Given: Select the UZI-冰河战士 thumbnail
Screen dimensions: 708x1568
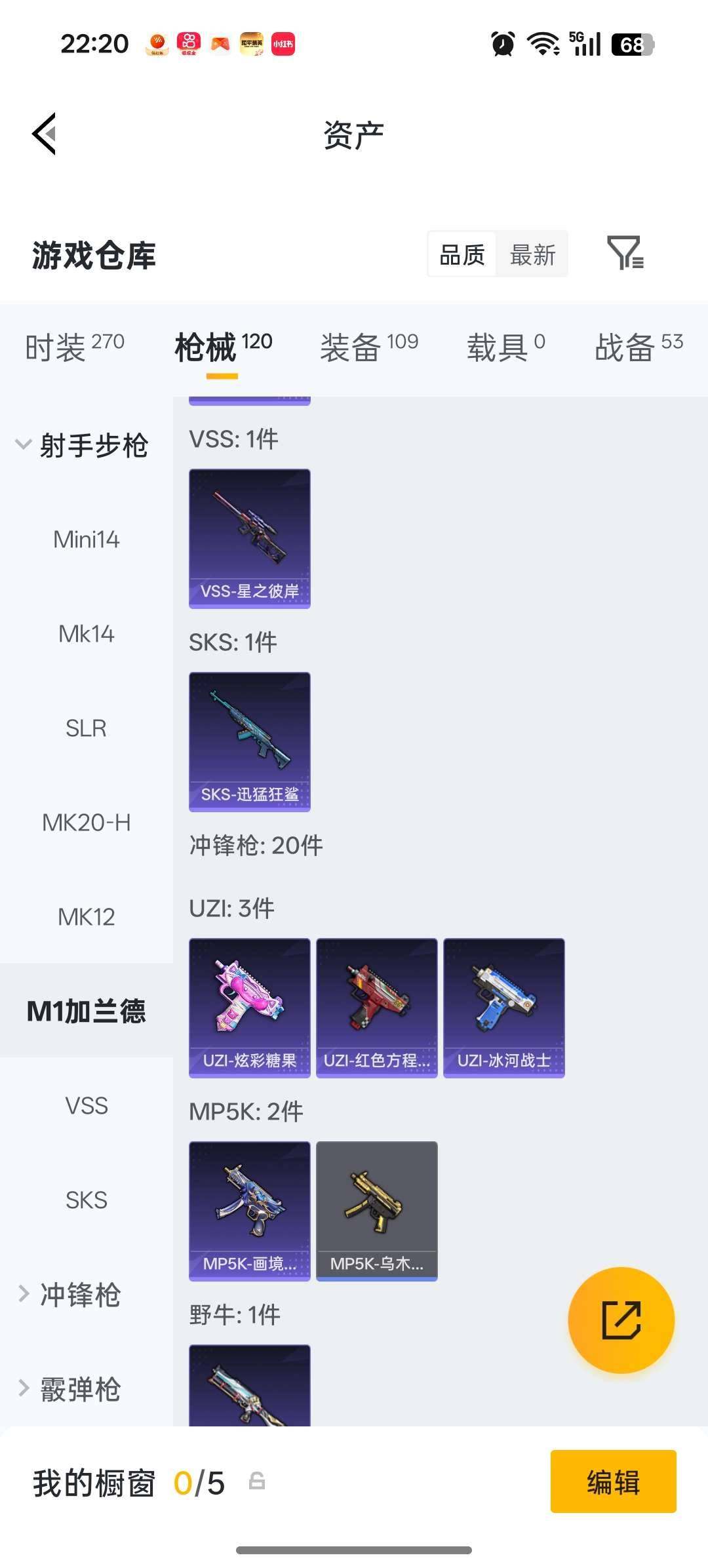Looking at the screenshot, I should (503, 1006).
